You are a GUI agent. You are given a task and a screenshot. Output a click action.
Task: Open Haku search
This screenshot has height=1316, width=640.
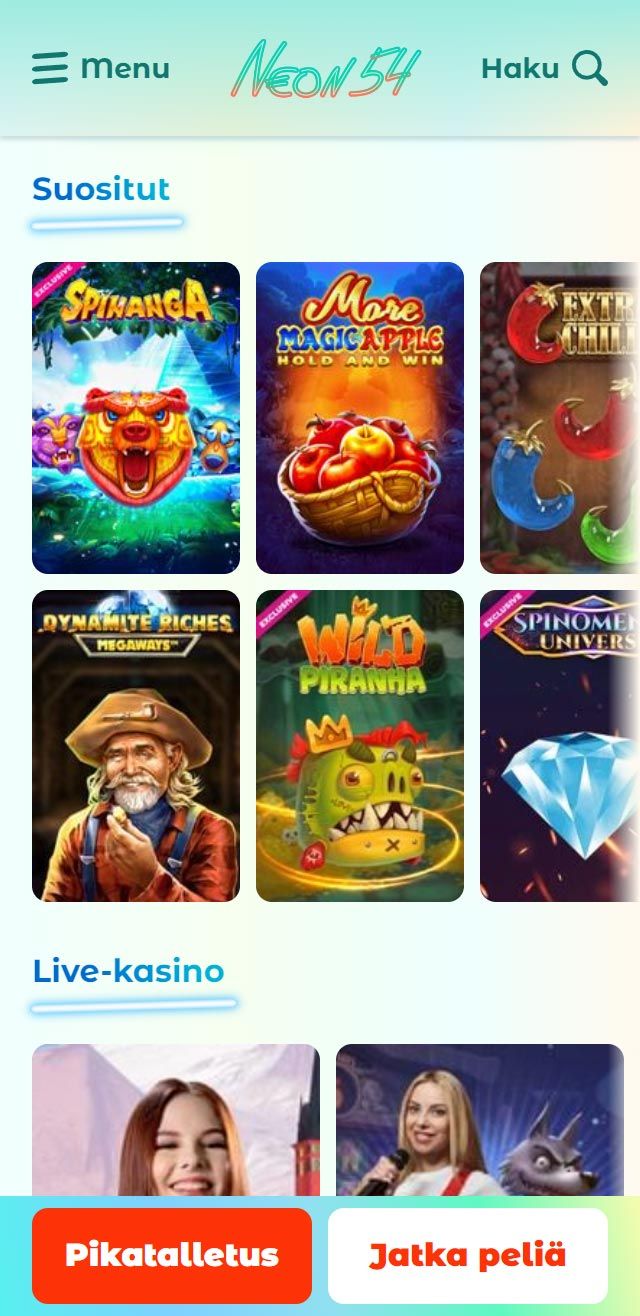coord(544,68)
